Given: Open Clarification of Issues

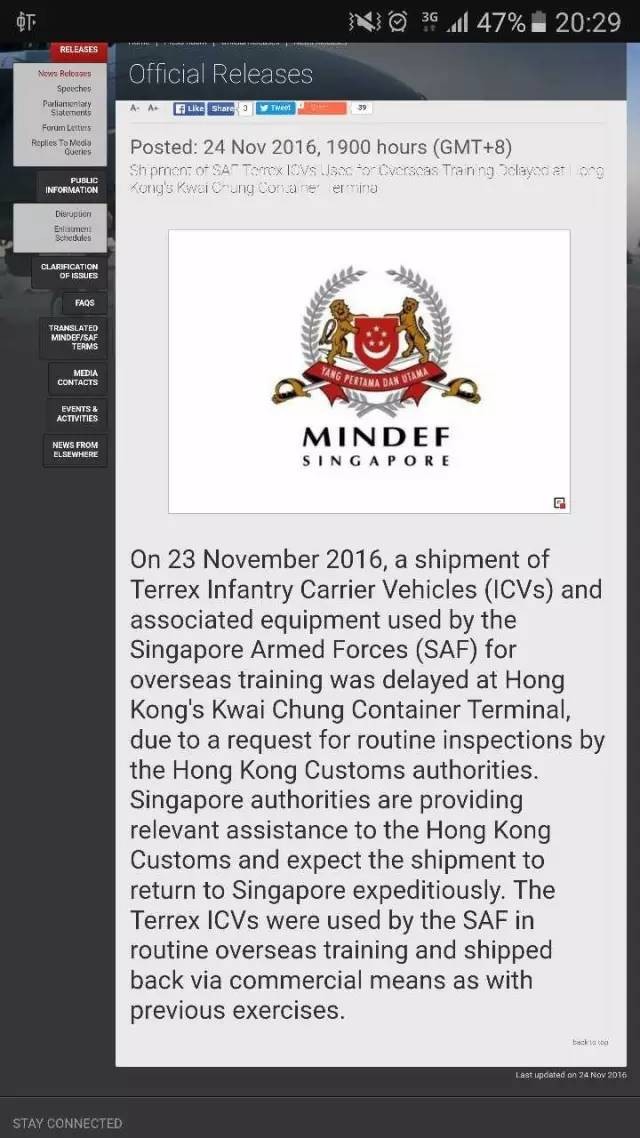Looking at the screenshot, I should click(69, 271).
